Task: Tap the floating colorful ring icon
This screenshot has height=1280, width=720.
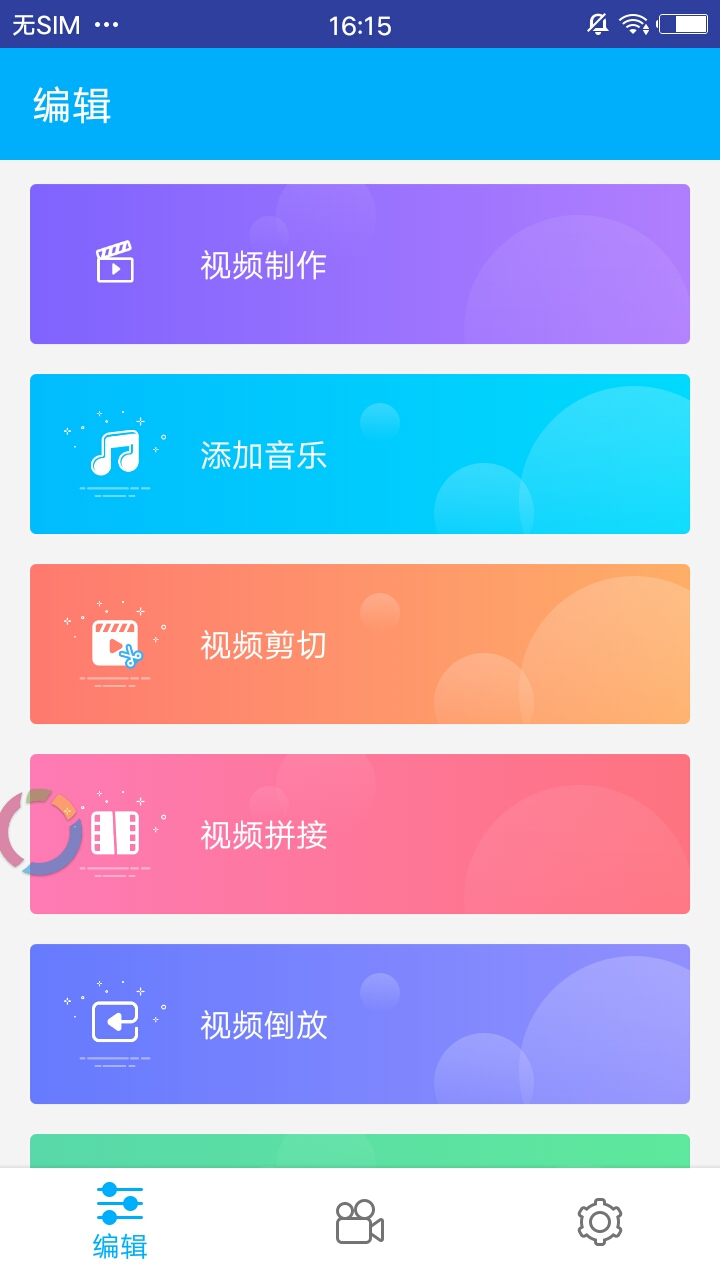Action: pyautogui.click(x=40, y=832)
